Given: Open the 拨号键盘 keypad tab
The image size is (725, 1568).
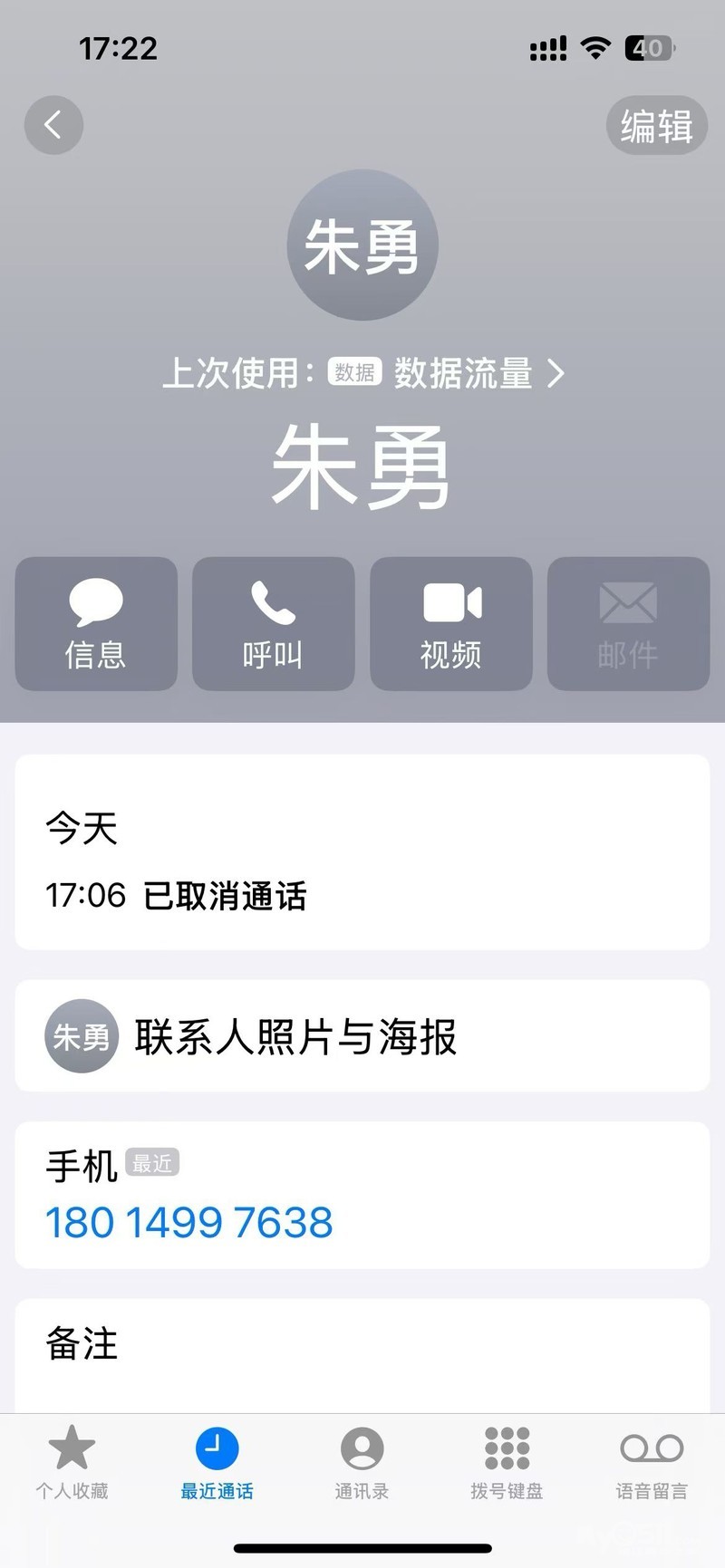Looking at the screenshot, I should click(x=507, y=1461).
